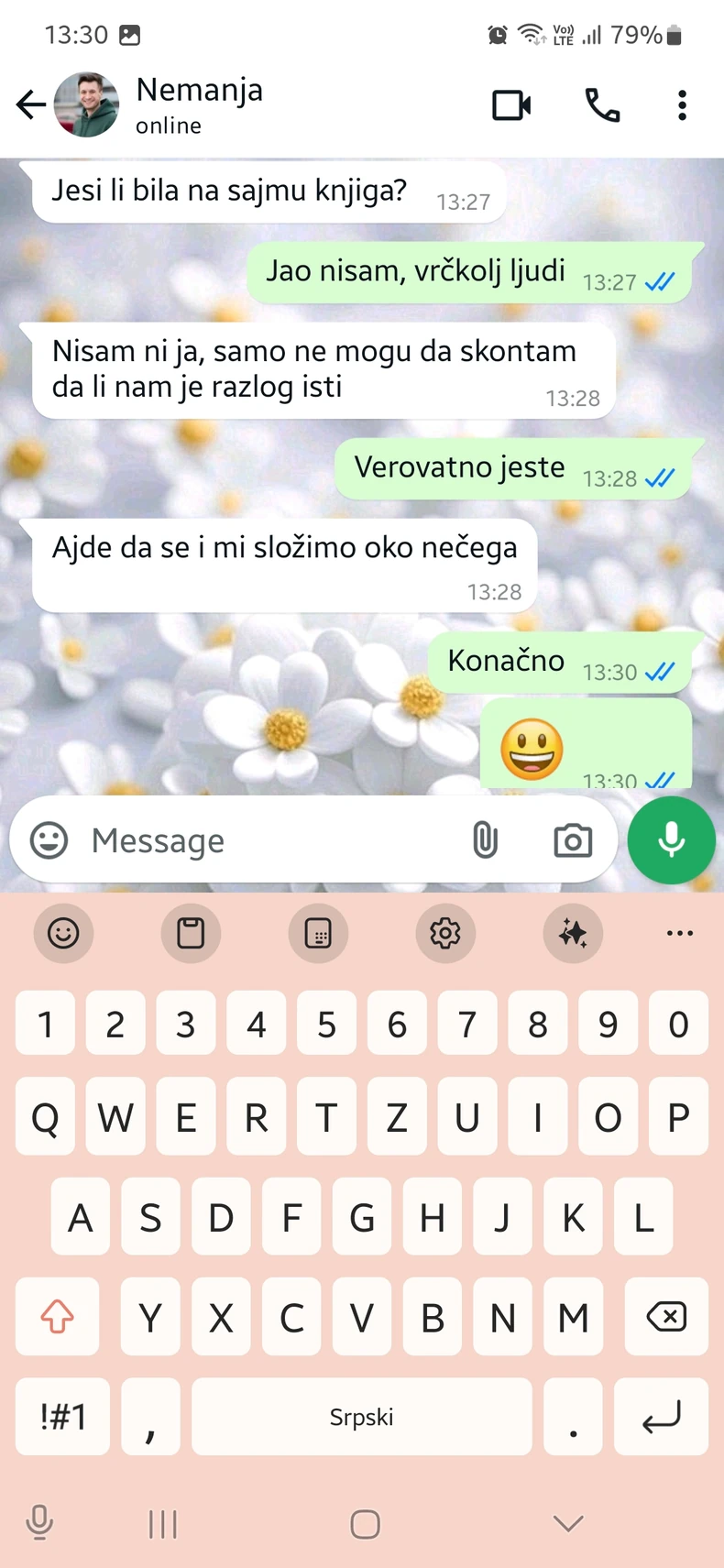
Task: Open the keyboard AI sparkle tools
Action: click(x=573, y=934)
